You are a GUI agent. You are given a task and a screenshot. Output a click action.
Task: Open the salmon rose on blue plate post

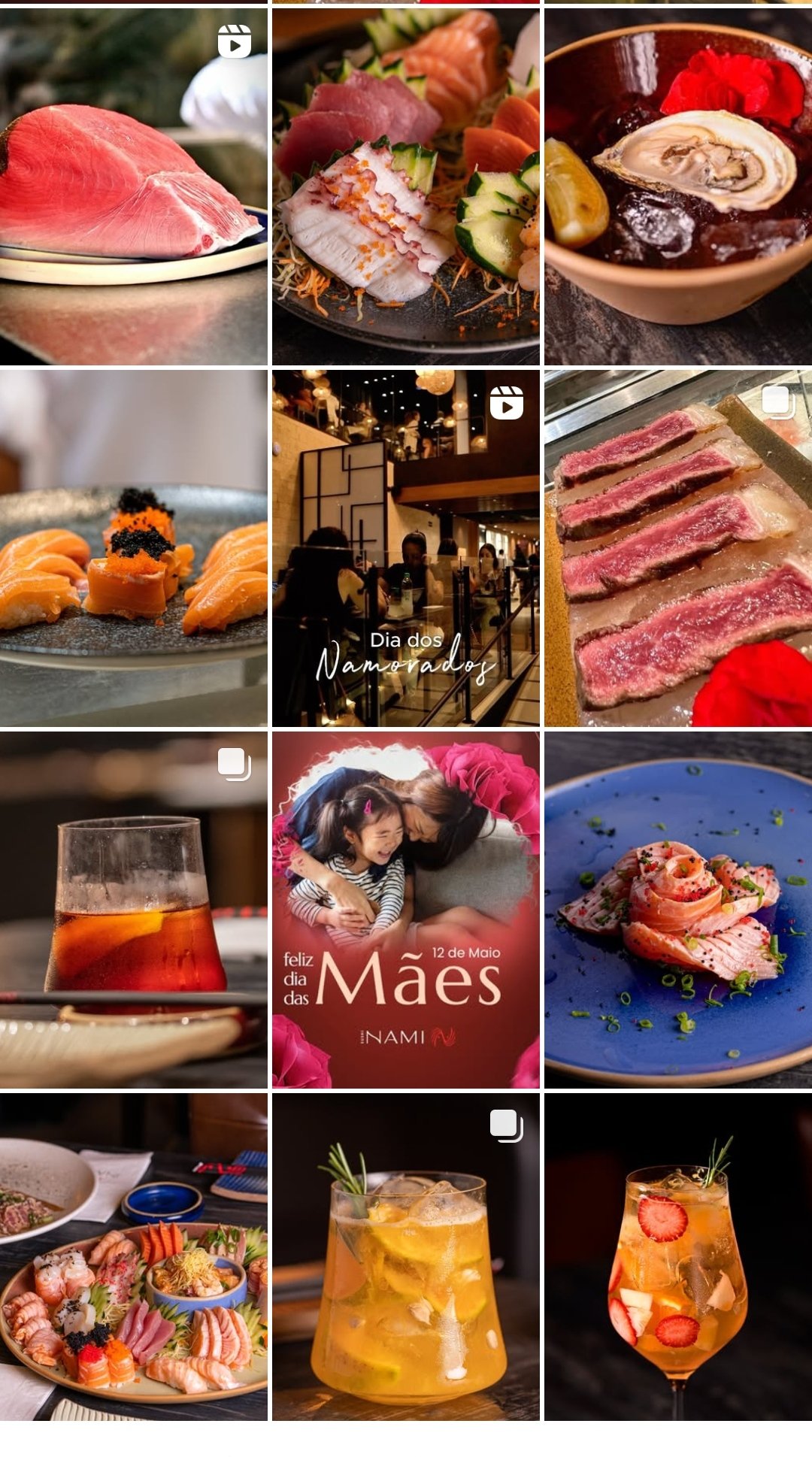677,910
